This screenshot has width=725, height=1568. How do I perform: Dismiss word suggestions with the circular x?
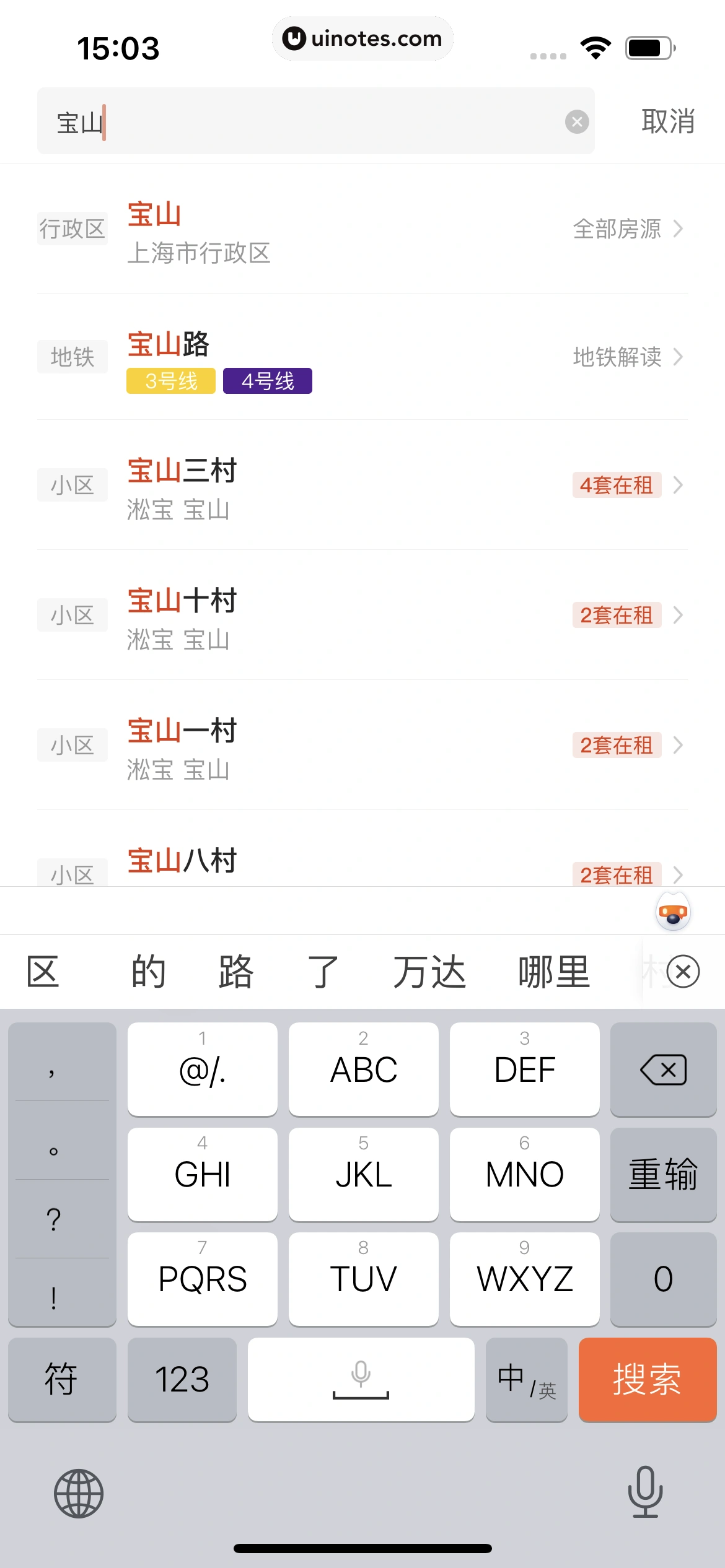(x=683, y=972)
